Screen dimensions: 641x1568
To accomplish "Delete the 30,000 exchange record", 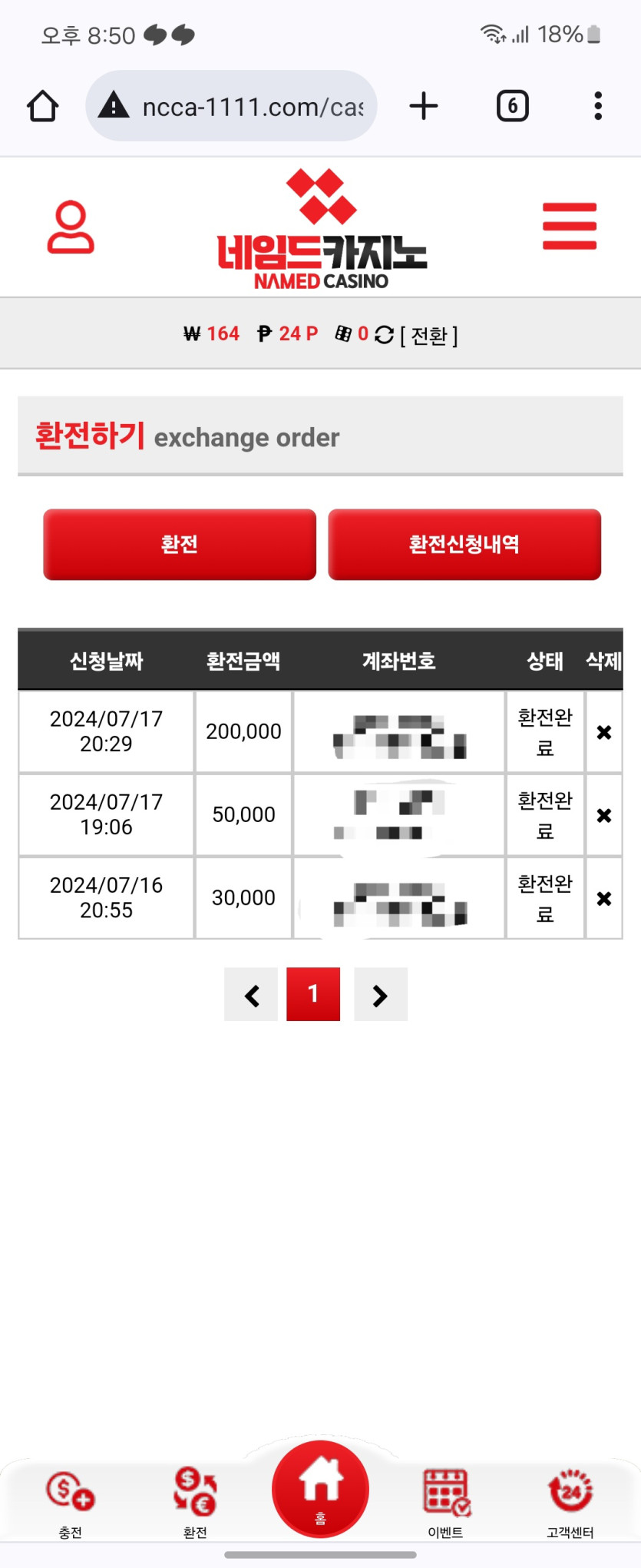I will 604,898.
